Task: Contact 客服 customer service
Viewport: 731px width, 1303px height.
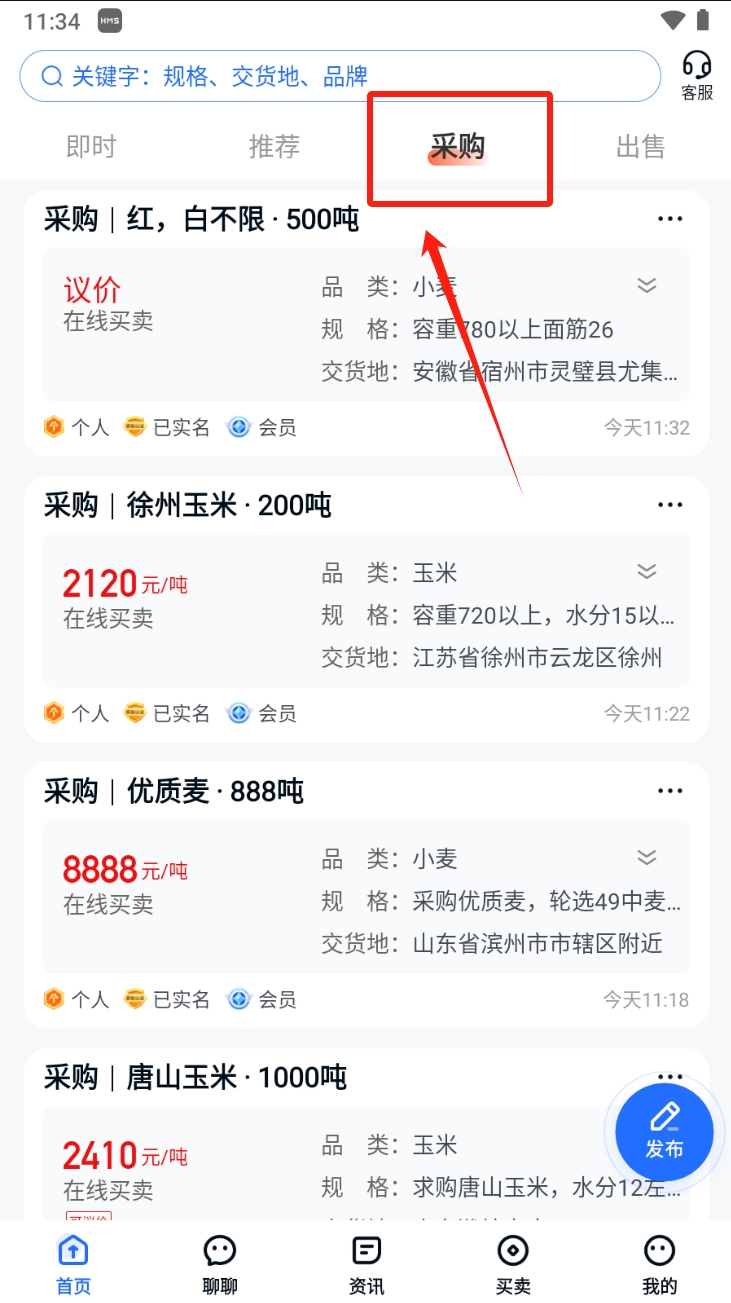Action: tap(697, 76)
